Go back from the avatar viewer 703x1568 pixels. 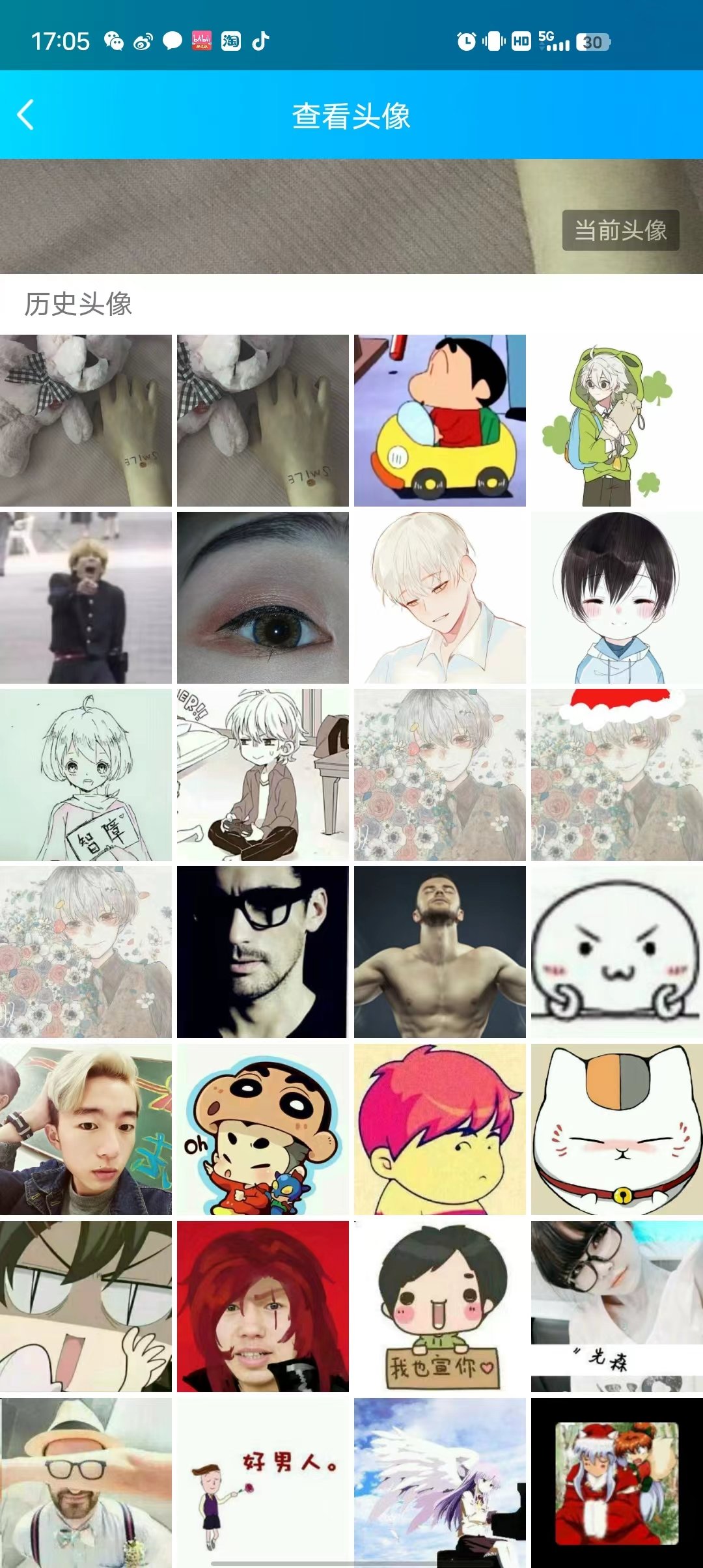pyautogui.click(x=26, y=115)
